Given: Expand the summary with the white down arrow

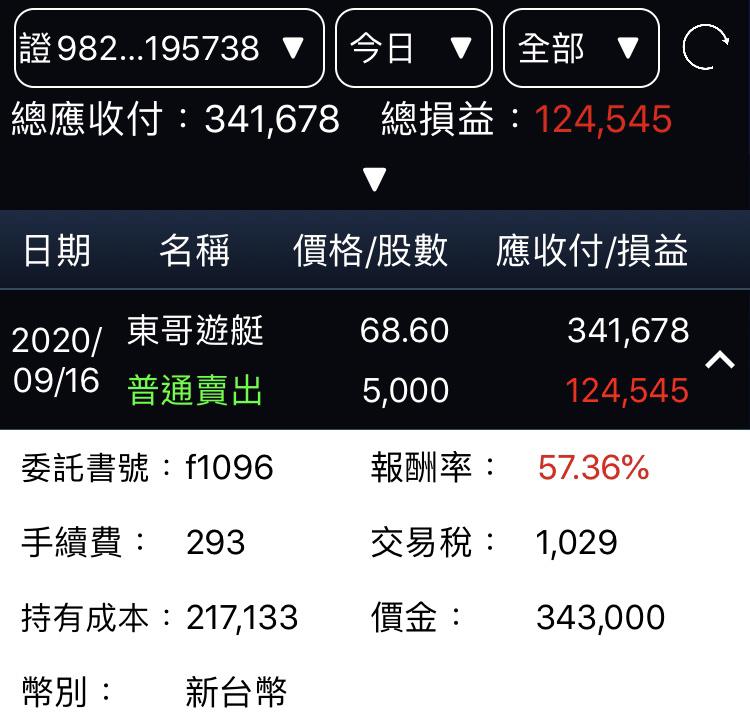Looking at the screenshot, I should 374,180.
